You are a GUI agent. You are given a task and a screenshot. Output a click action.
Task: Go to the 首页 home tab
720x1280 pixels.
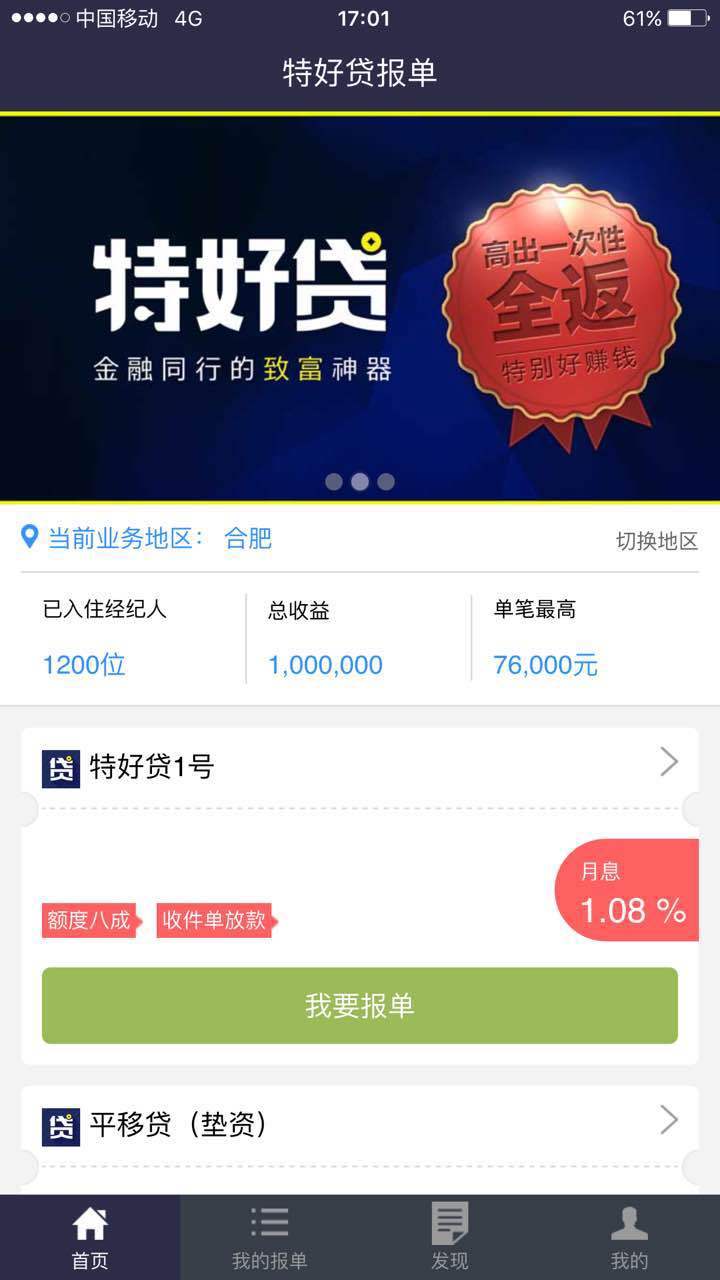coord(90,1237)
